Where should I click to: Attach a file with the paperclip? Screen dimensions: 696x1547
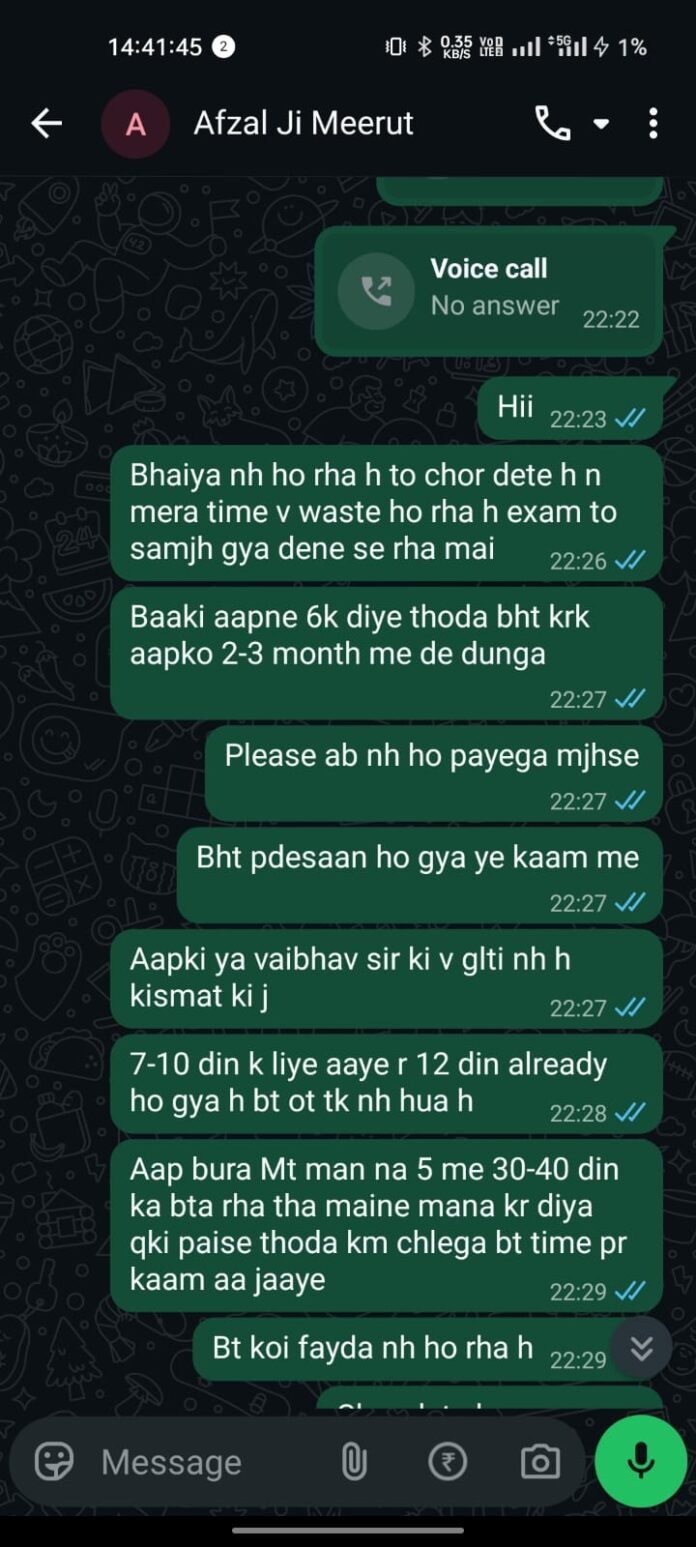(x=353, y=1462)
